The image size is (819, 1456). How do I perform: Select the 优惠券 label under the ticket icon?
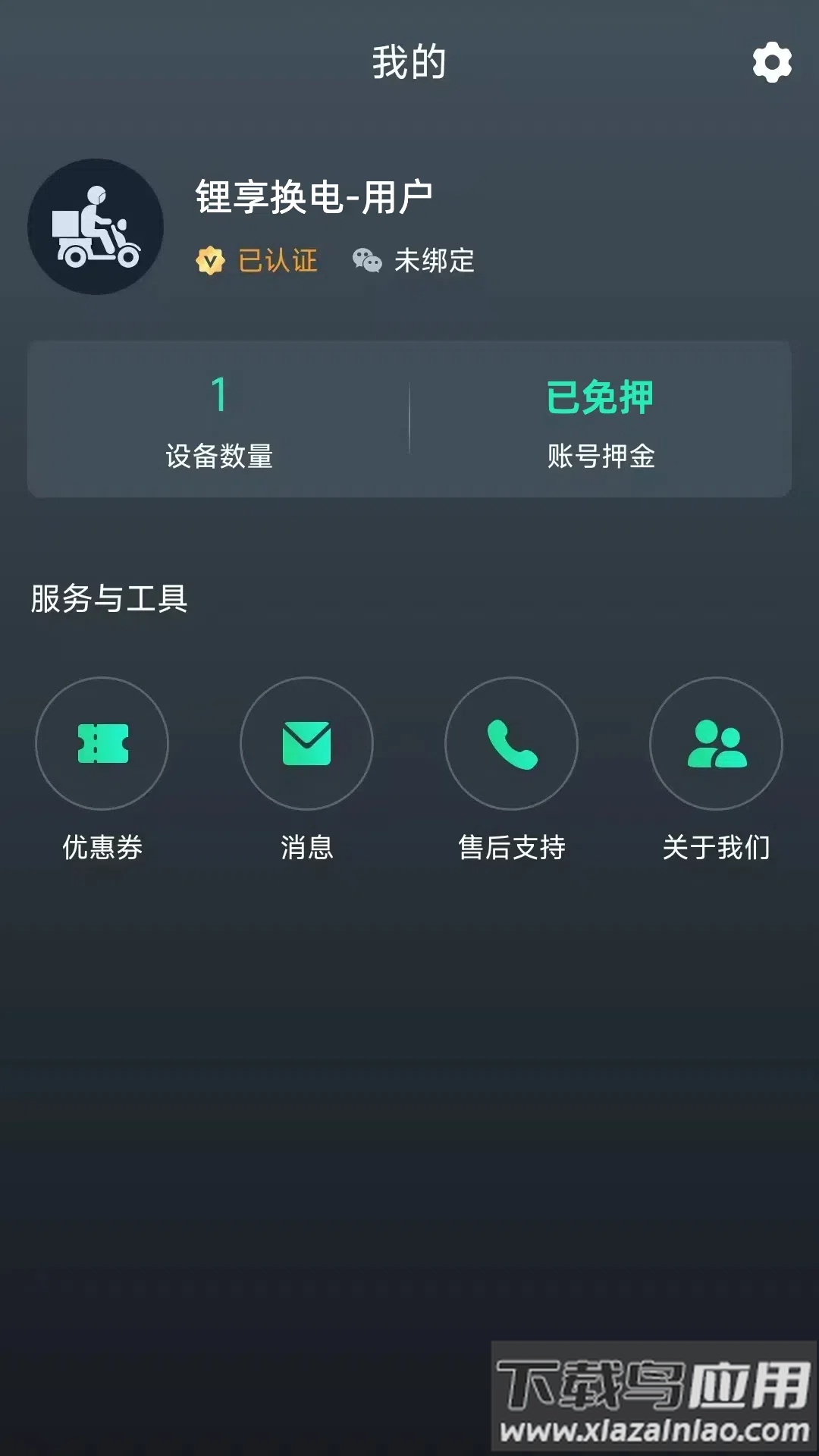102,849
